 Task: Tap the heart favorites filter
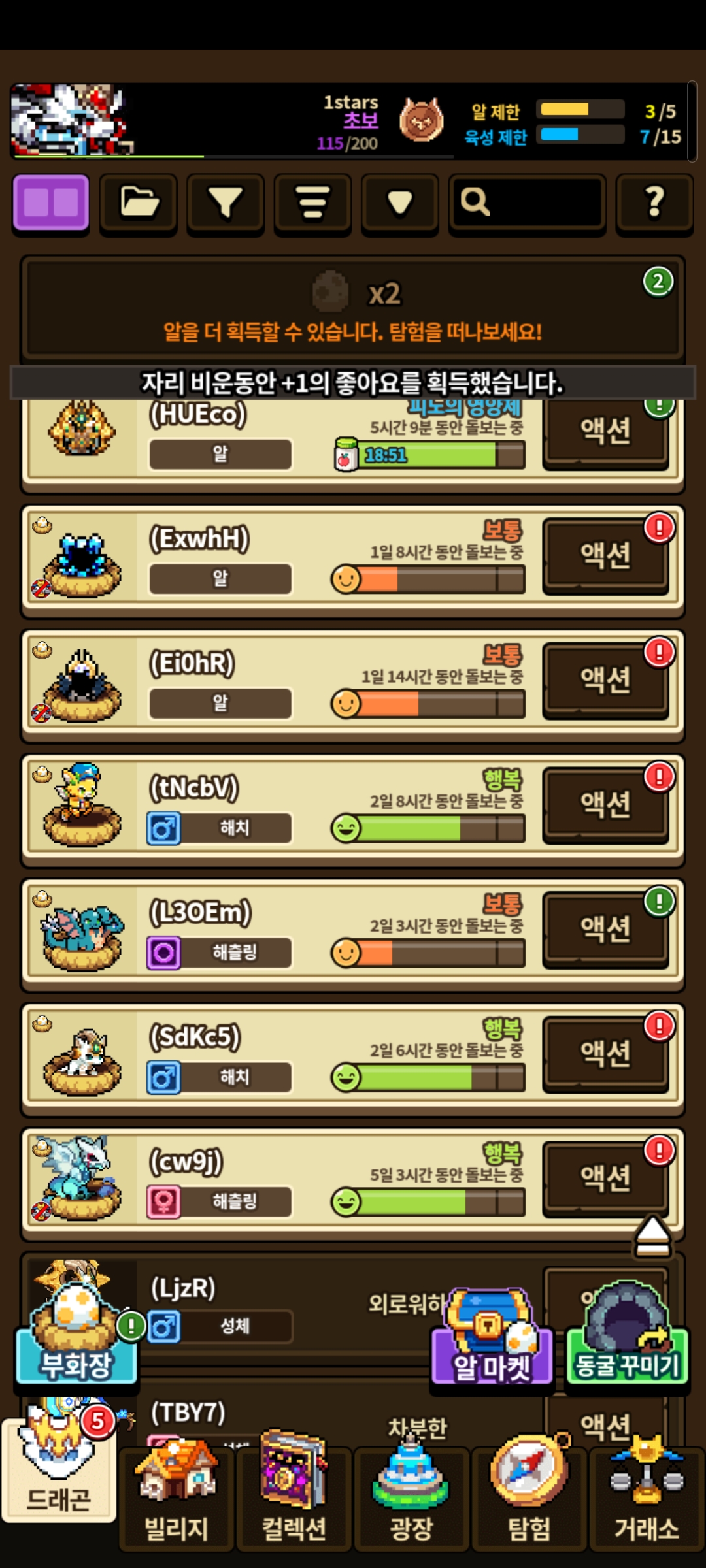point(399,203)
